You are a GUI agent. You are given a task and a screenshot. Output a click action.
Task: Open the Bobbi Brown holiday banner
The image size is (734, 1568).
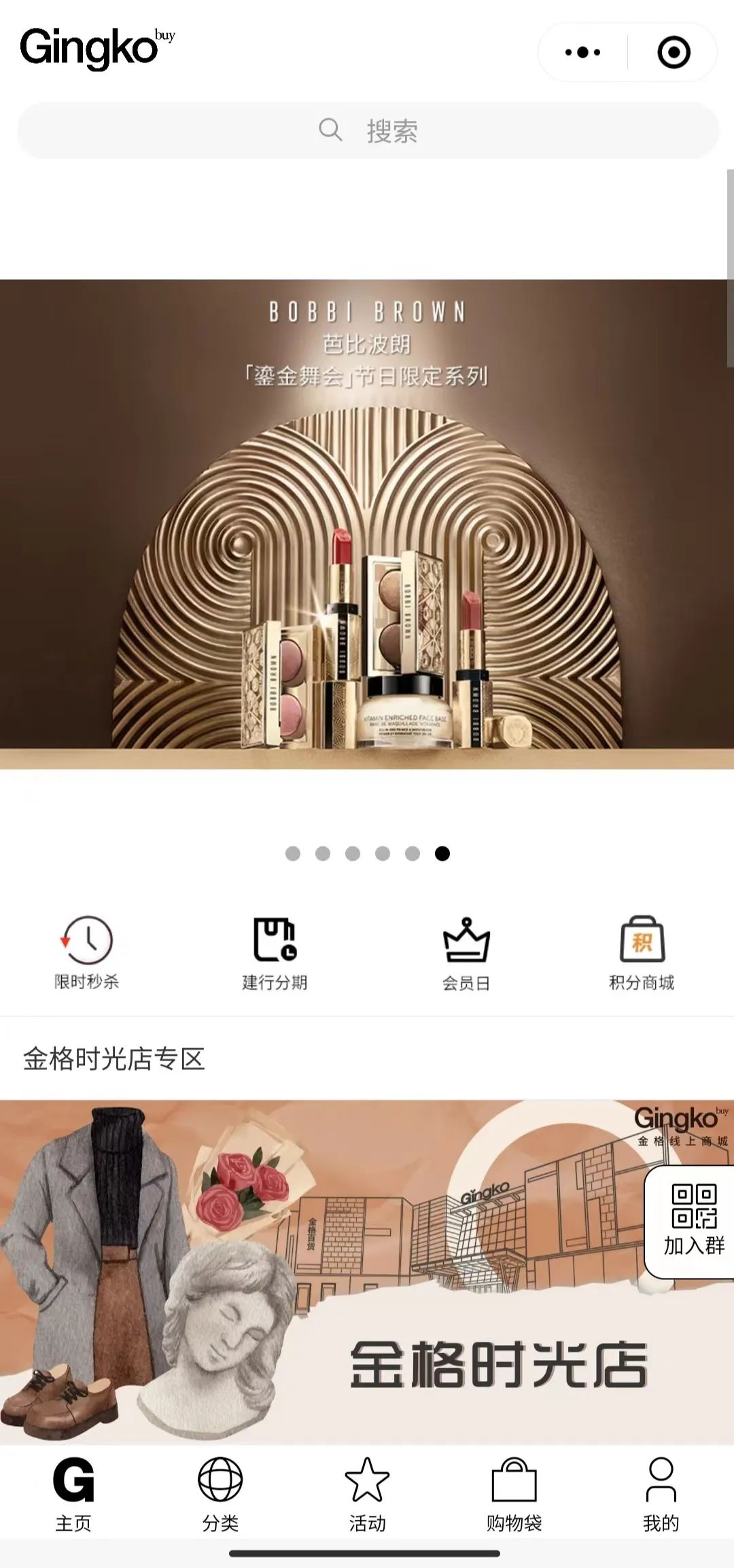(x=367, y=523)
